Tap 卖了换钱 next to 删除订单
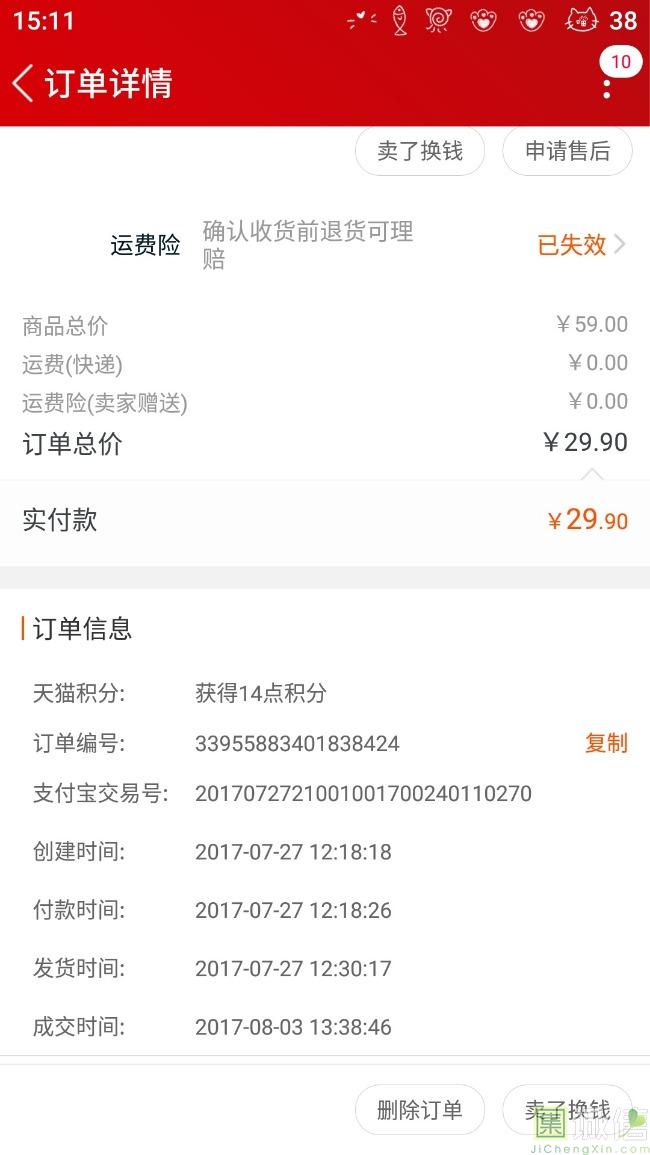The image size is (650, 1155). [x=567, y=1109]
